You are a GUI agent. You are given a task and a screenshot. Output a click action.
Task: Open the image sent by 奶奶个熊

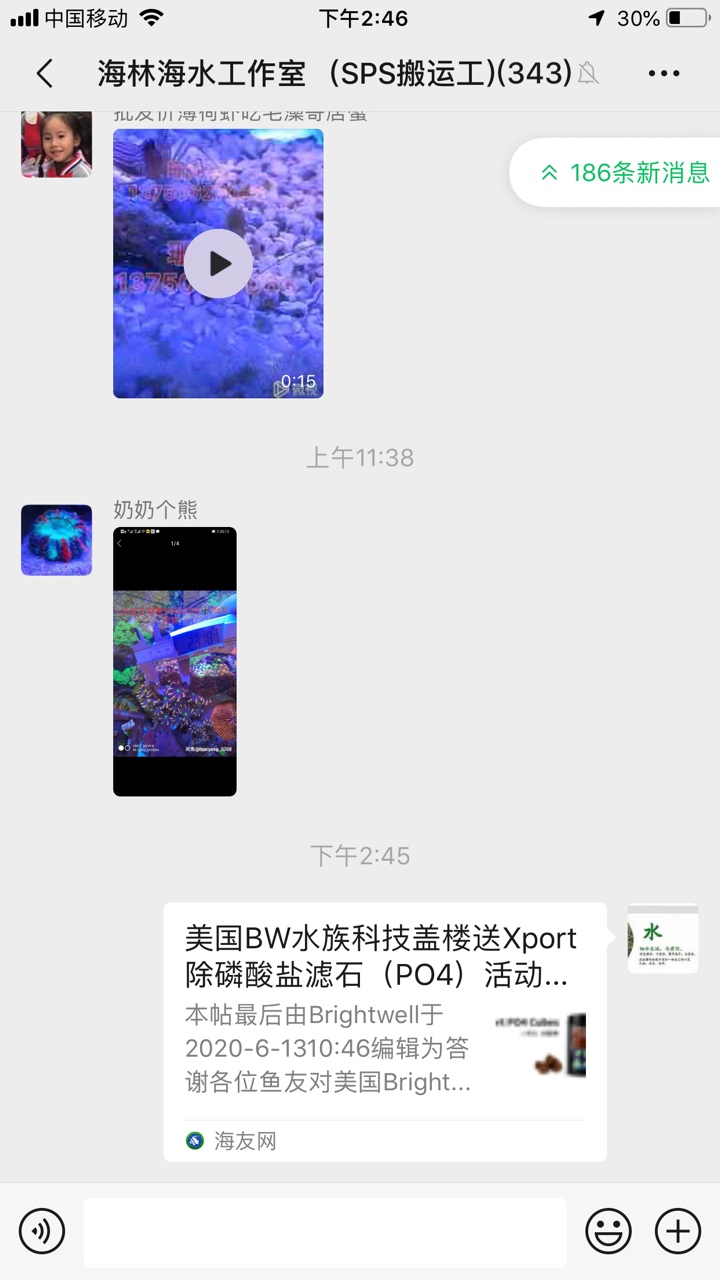point(175,661)
